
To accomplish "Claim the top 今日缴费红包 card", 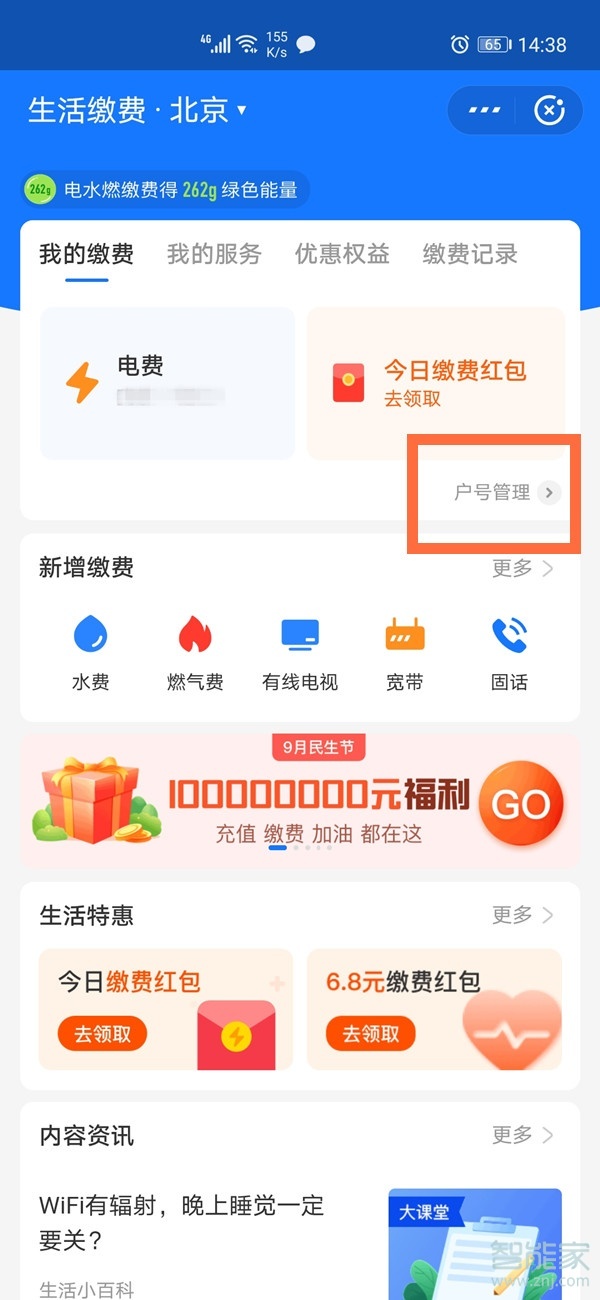I will click(435, 383).
